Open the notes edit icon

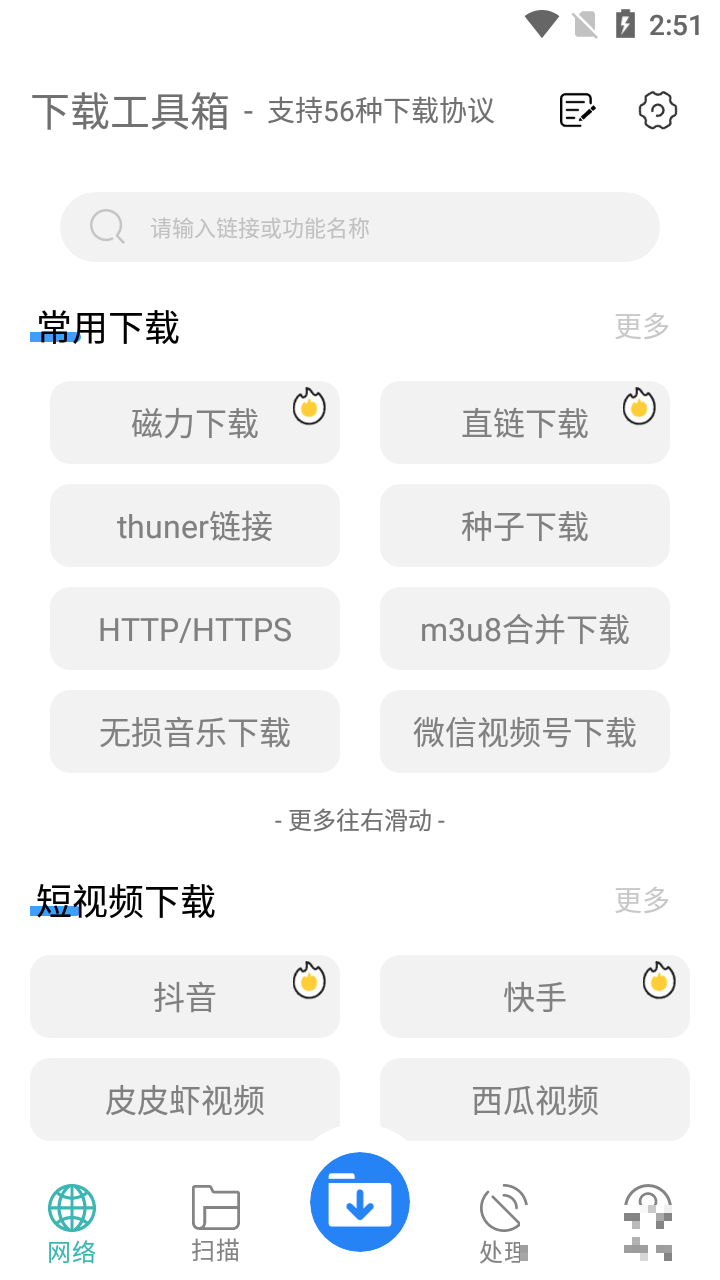click(x=578, y=110)
